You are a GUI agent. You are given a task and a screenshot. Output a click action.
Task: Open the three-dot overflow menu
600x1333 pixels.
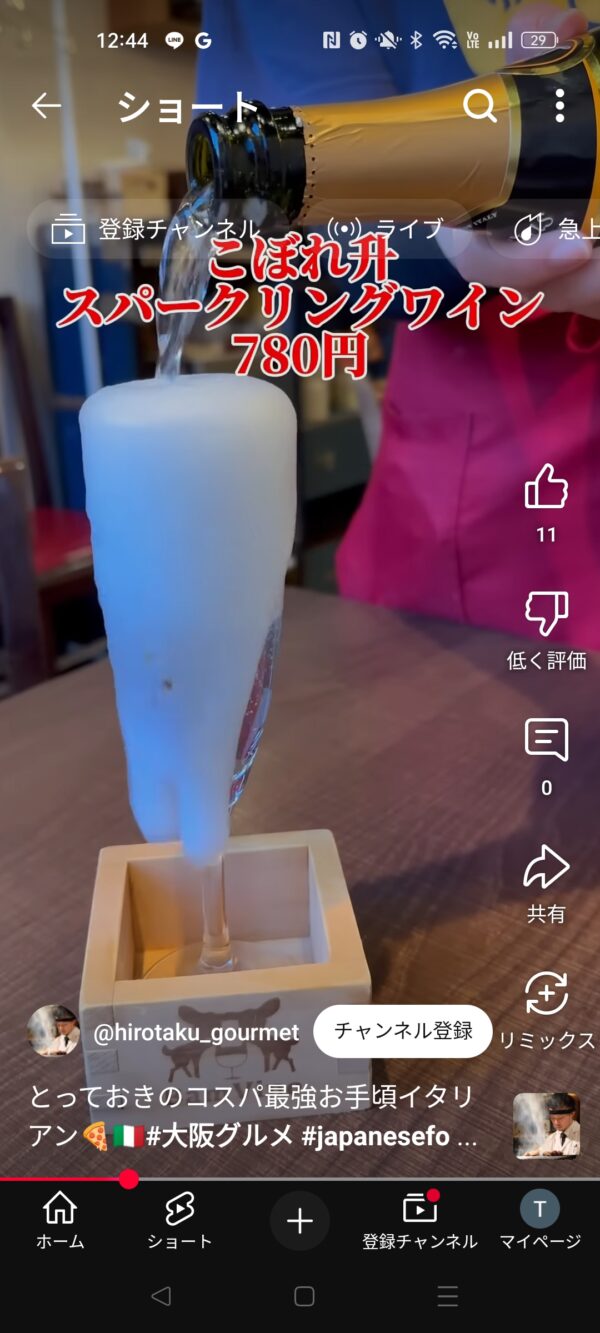pos(559,105)
